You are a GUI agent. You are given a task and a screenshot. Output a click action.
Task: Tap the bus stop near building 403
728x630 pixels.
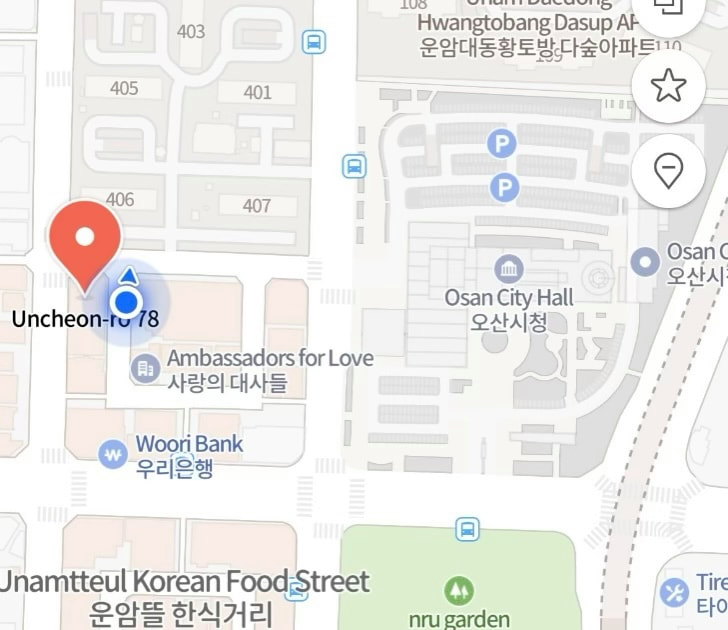314,42
